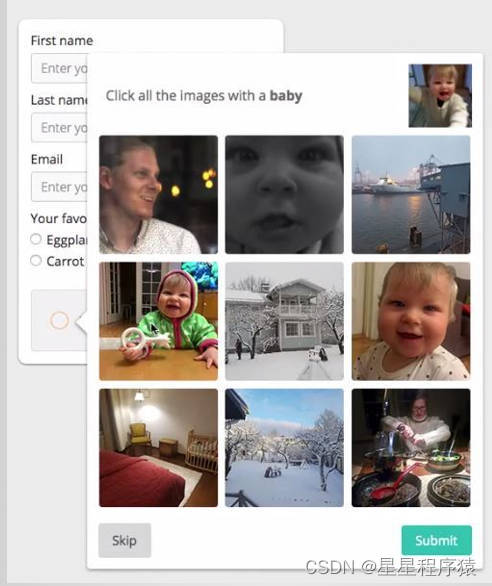Skip this captcha challenge
The height and width of the screenshot is (586, 492).
[x=124, y=540]
